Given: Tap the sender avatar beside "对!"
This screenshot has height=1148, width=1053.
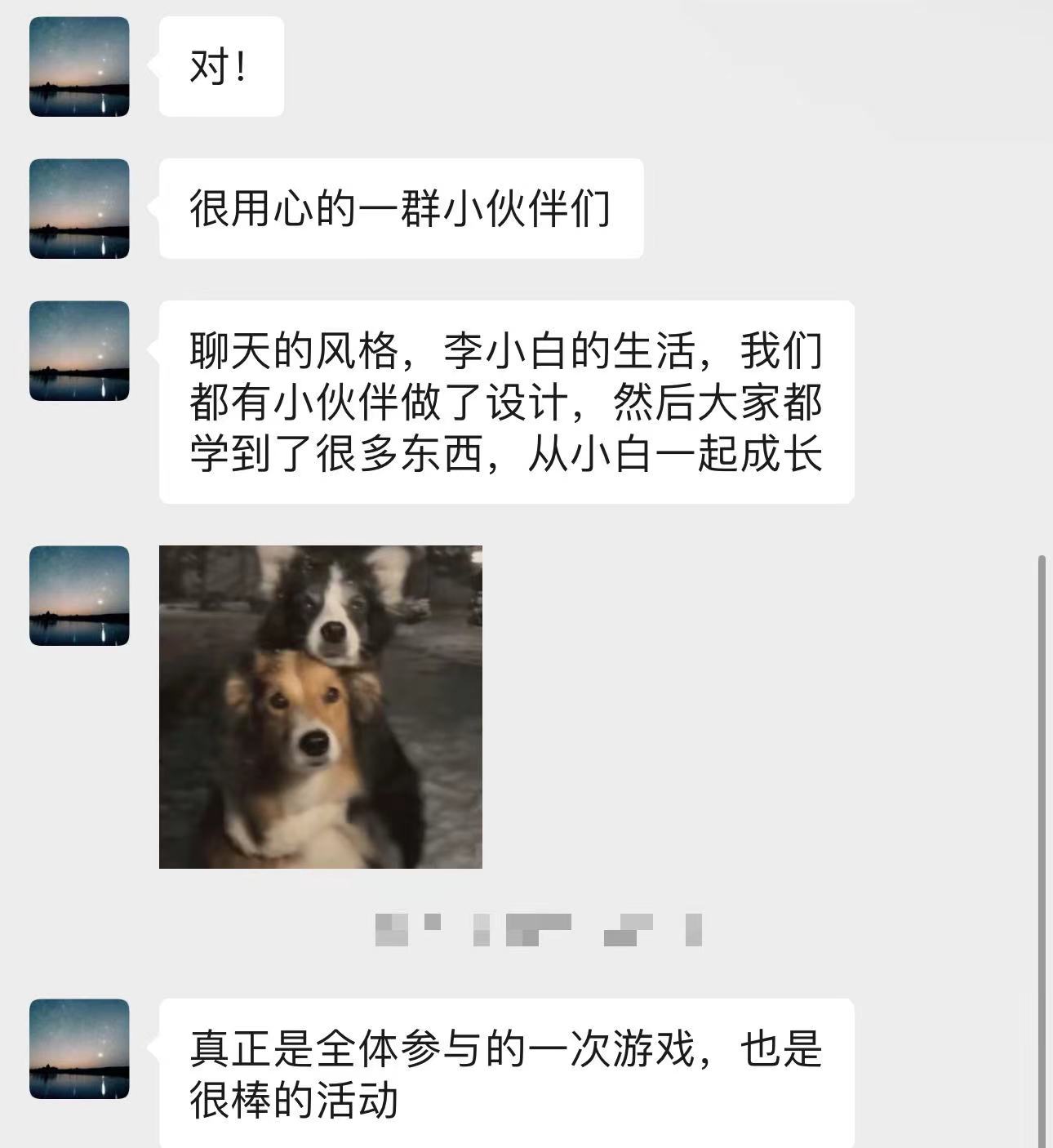Looking at the screenshot, I should click(79, 66).
